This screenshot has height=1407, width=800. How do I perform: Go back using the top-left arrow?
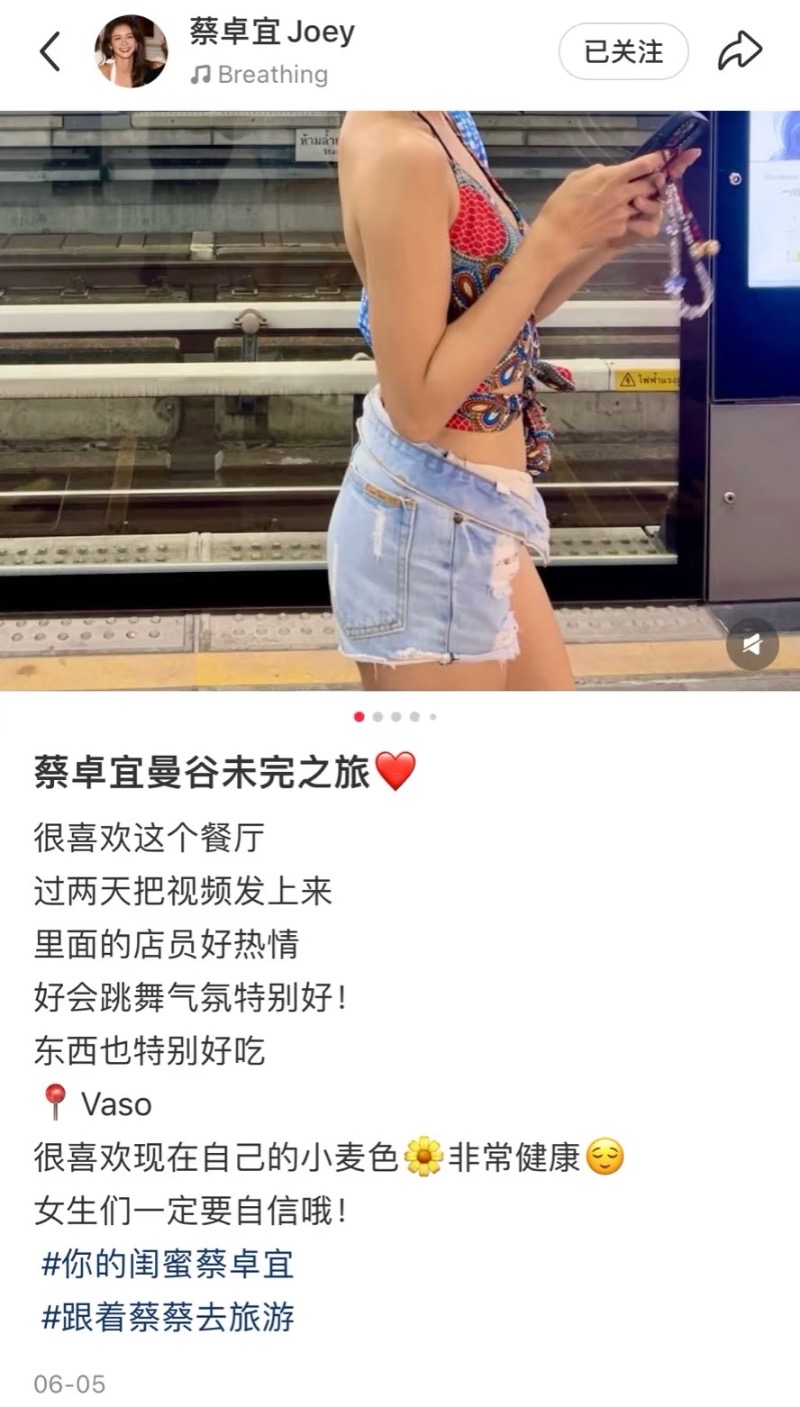tap(50, 52)
